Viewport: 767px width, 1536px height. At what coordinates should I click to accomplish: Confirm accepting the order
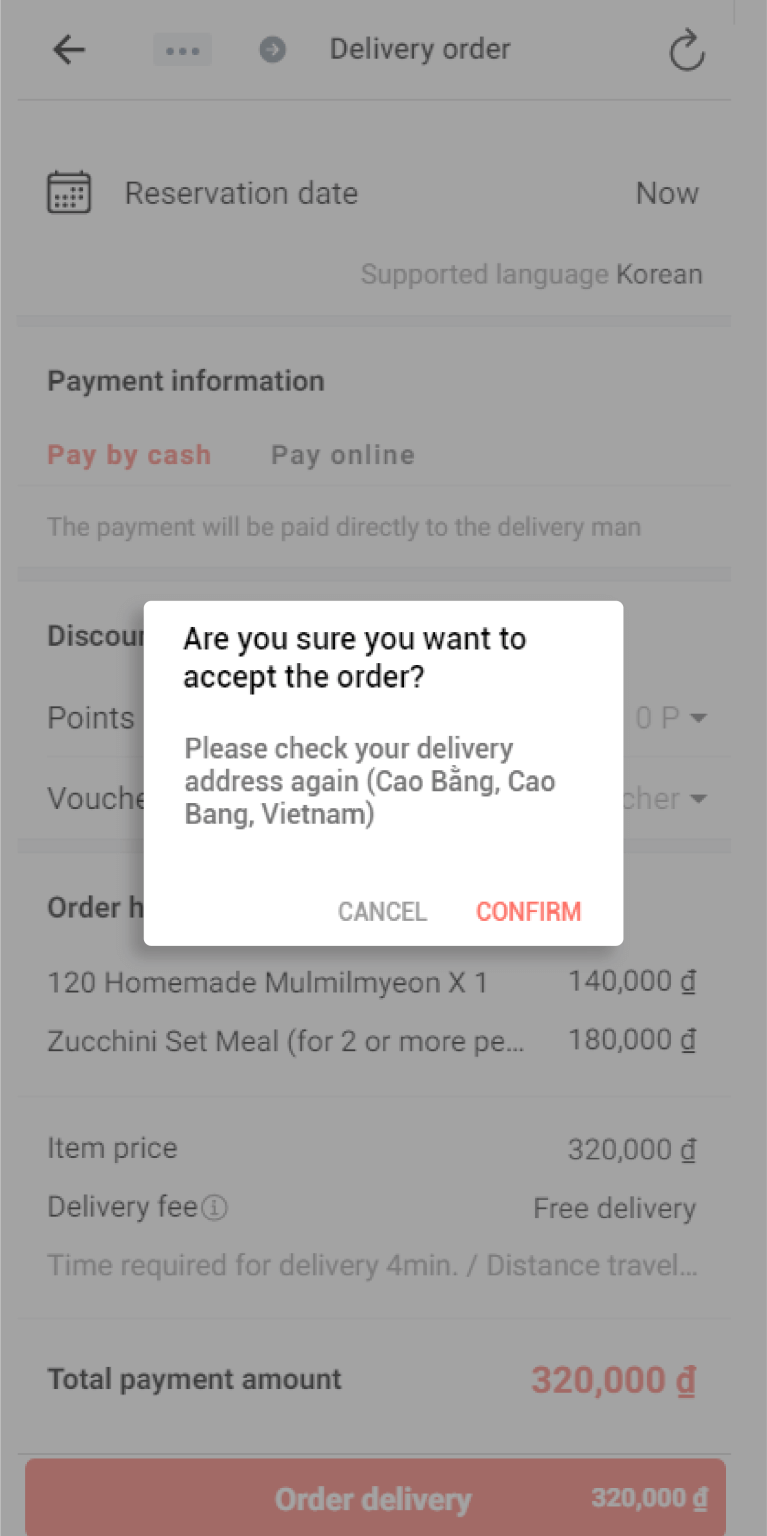(528, 912)
